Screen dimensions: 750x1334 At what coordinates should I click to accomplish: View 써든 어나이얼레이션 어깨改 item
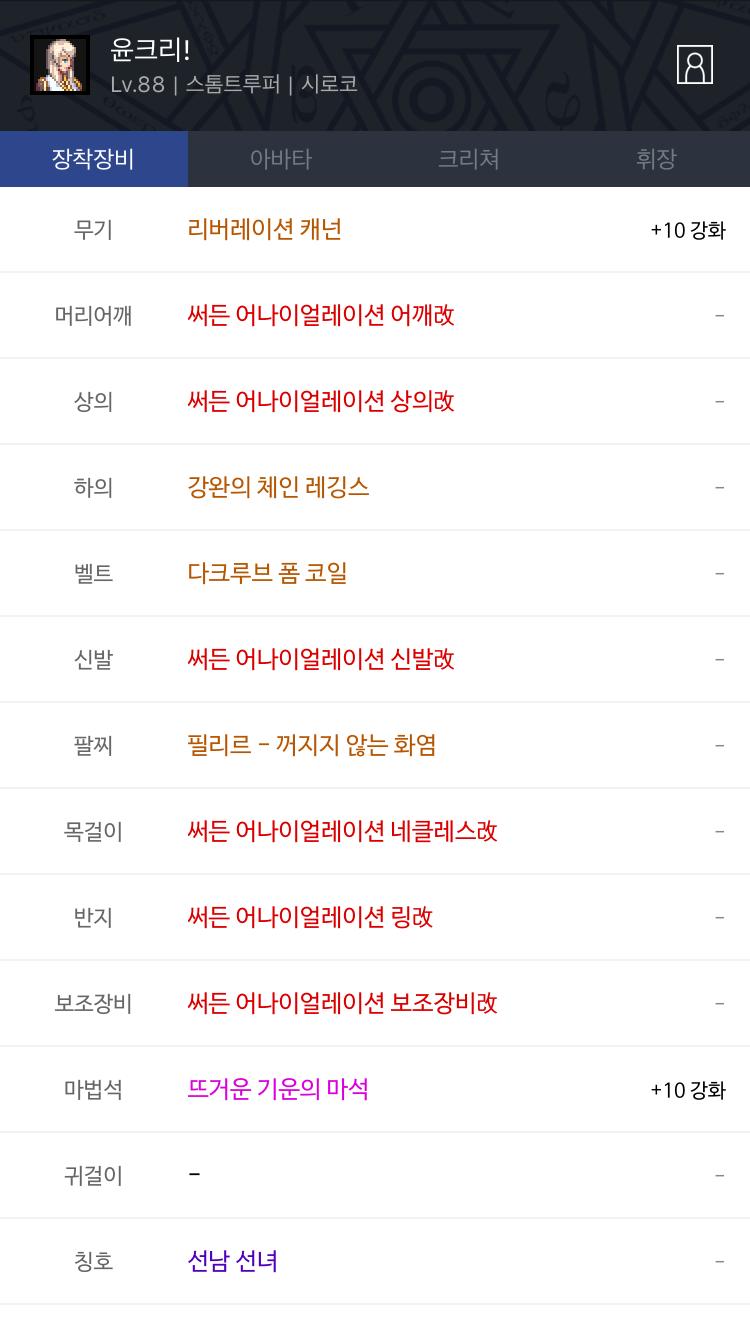click(375, 316)
